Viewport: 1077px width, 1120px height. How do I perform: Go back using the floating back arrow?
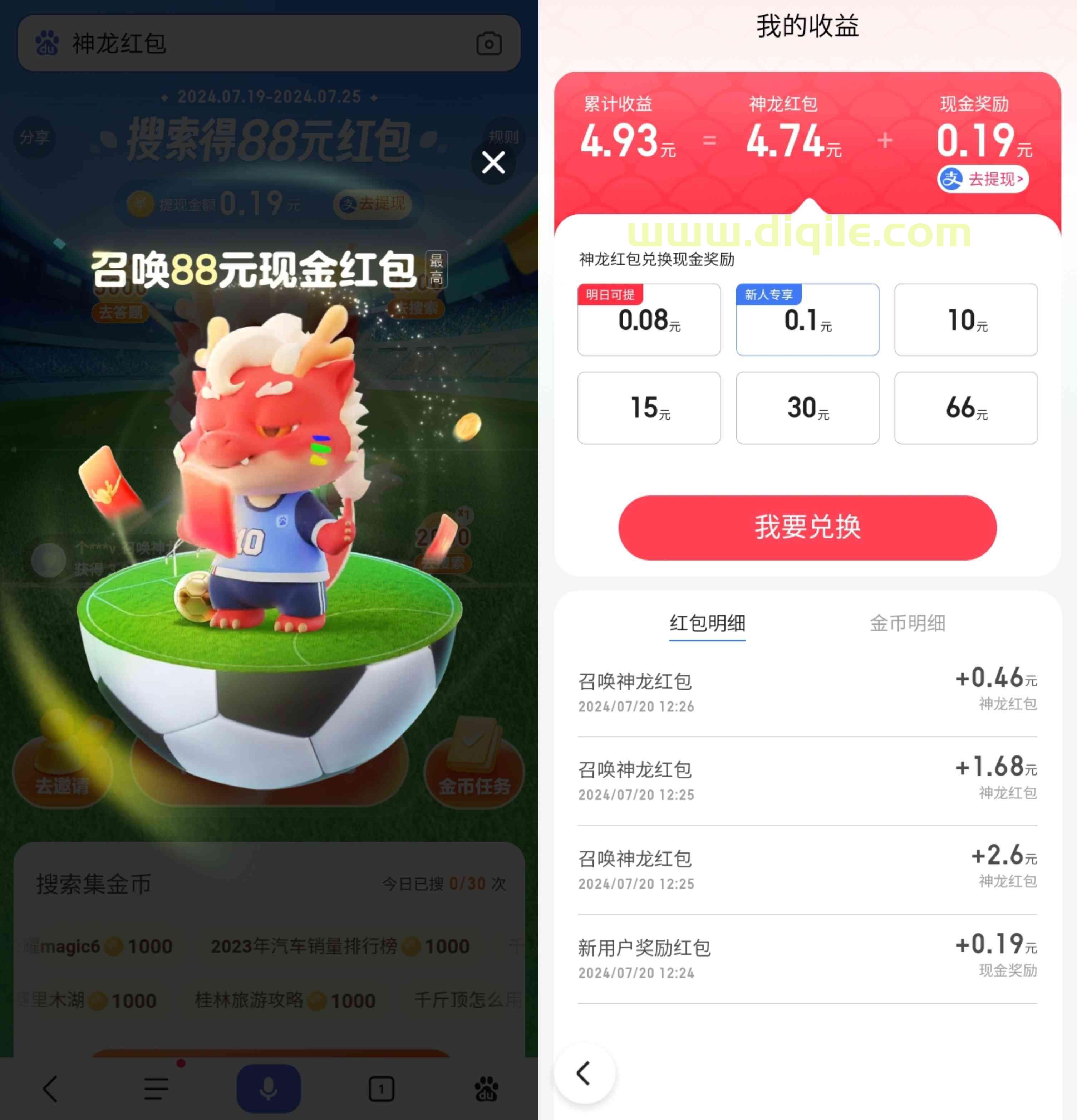coord(584,1073)
